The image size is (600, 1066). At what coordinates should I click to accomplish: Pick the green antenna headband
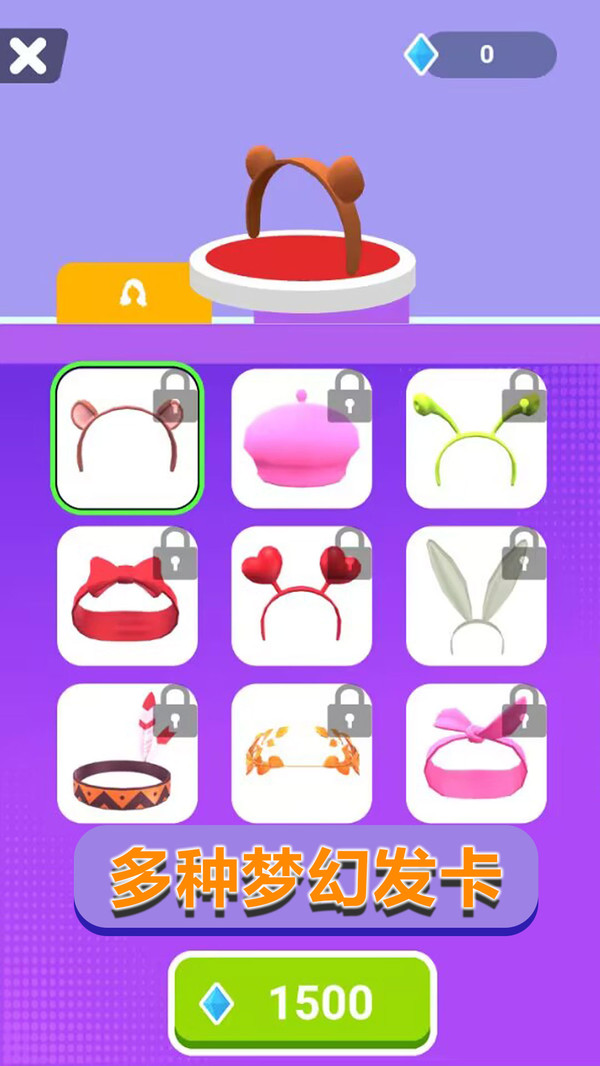coord(476,439)
